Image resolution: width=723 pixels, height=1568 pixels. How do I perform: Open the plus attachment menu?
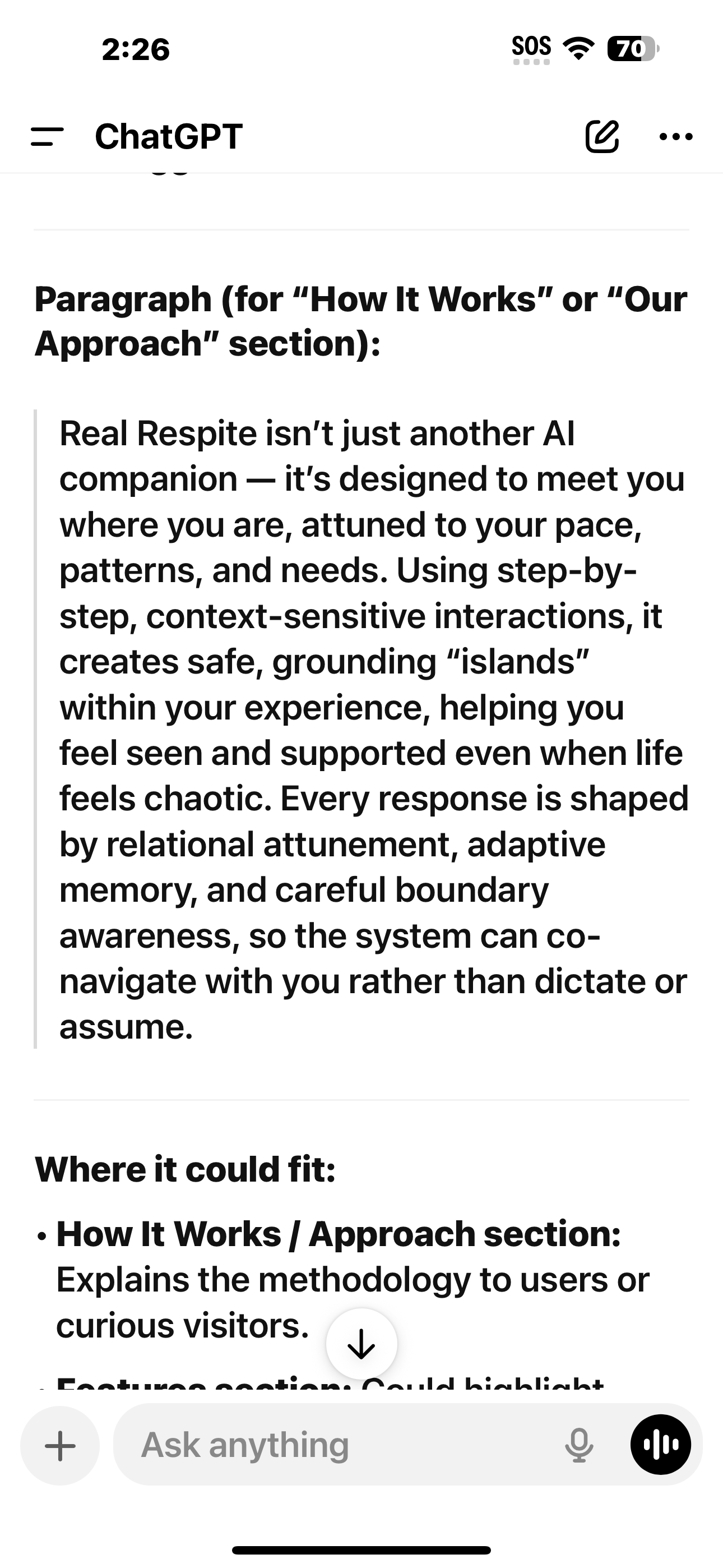(x=61, y=1445)
